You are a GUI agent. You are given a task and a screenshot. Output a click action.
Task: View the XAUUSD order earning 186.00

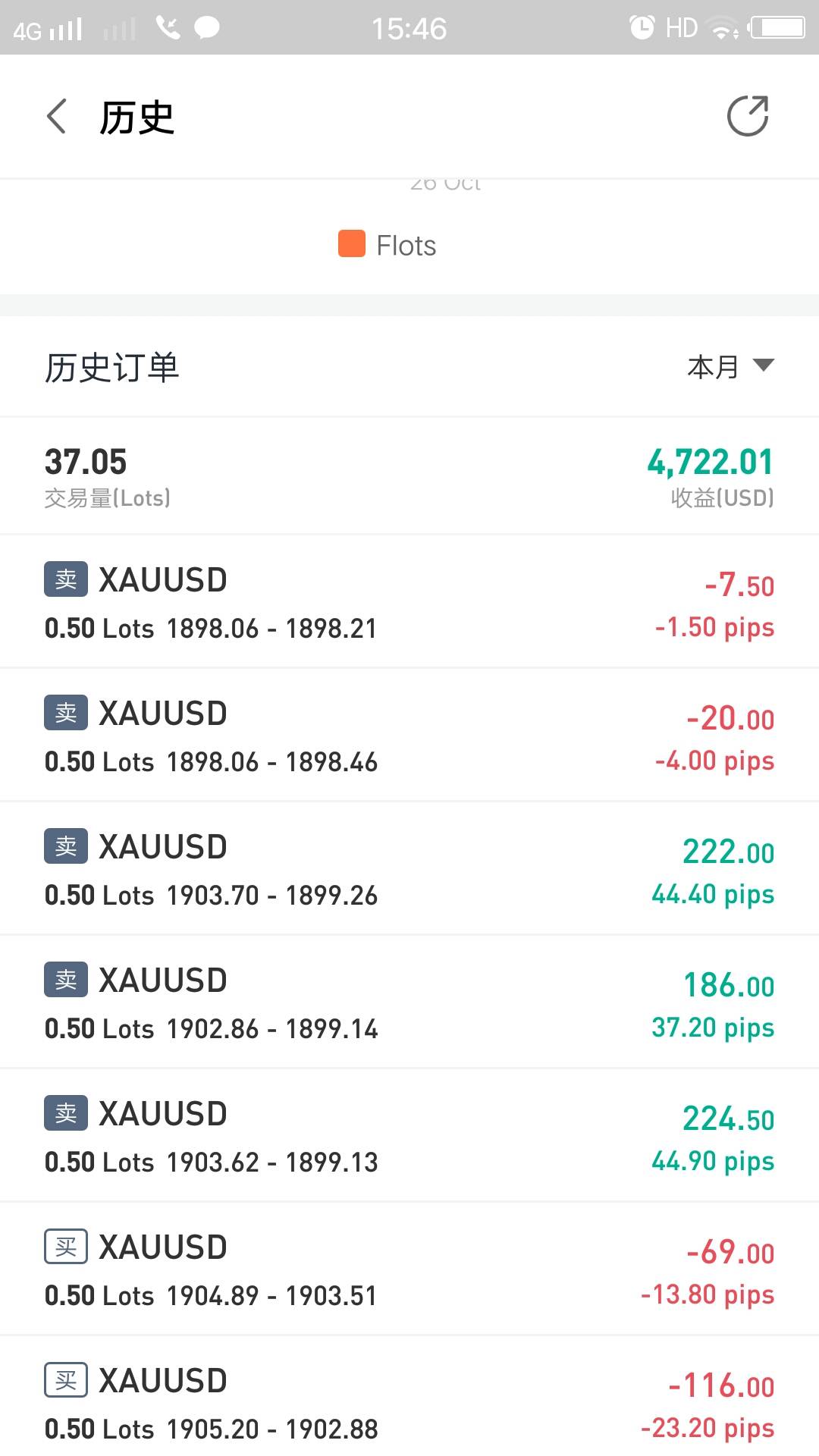pyautogui.click(x=409, y=1002)
